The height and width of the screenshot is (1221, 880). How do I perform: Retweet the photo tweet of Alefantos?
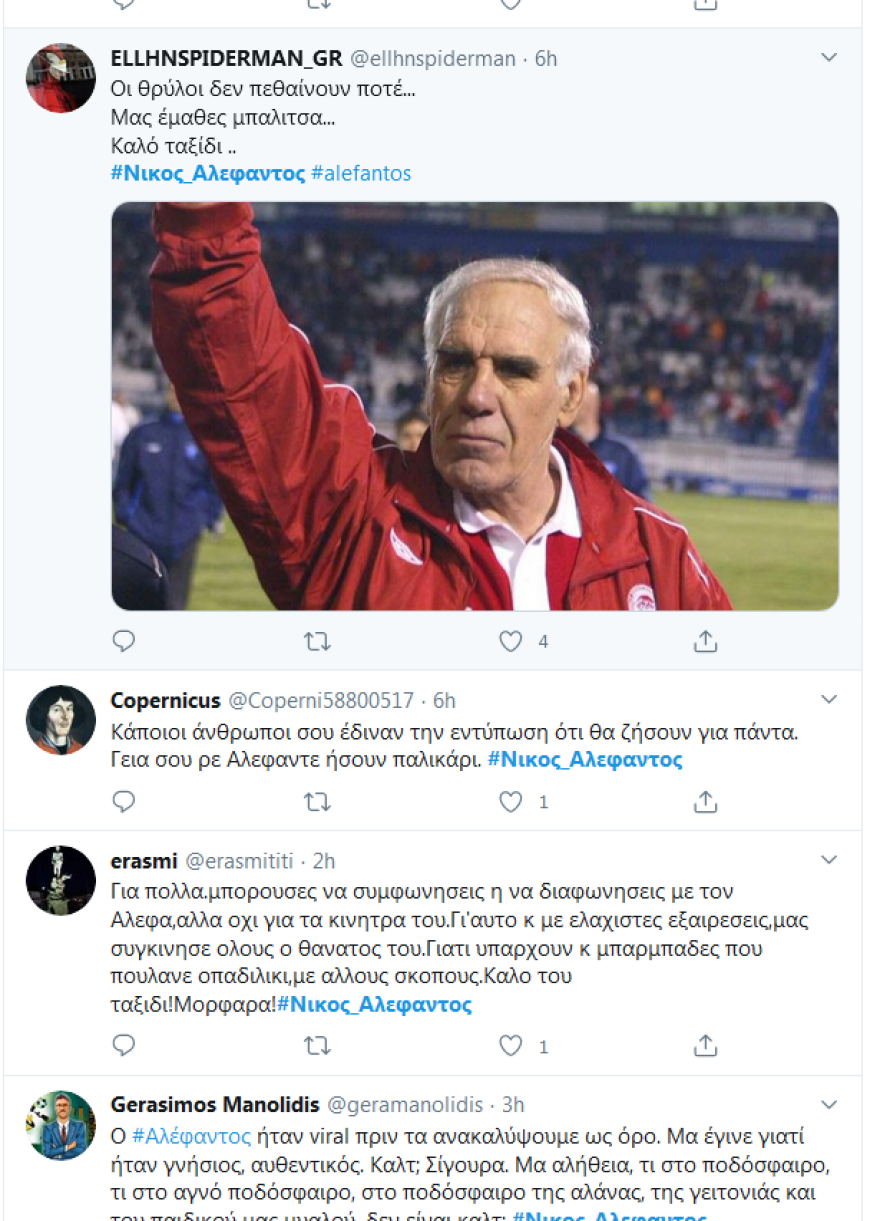point(317,641)
